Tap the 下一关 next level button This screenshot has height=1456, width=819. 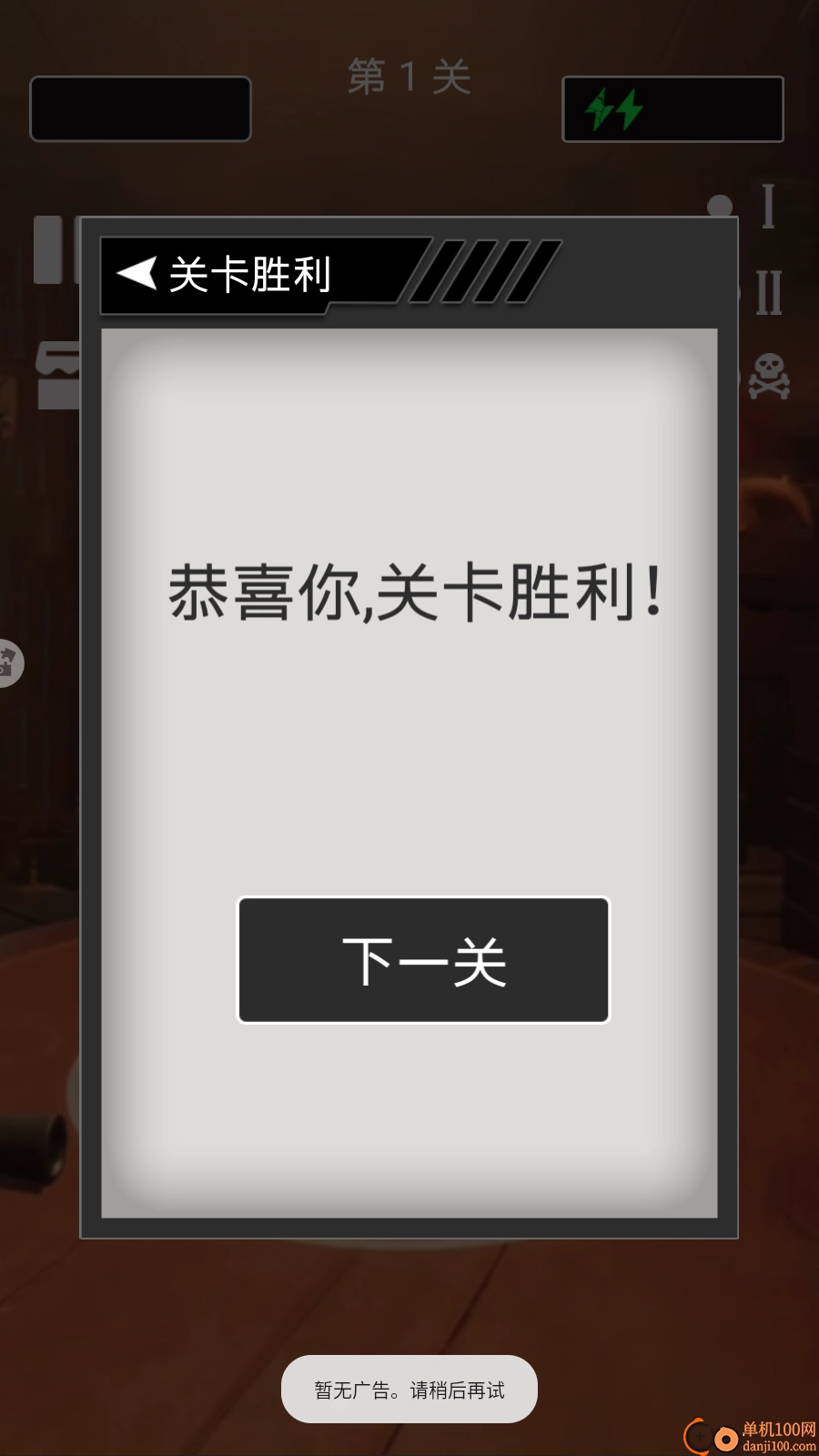[423, 960]
